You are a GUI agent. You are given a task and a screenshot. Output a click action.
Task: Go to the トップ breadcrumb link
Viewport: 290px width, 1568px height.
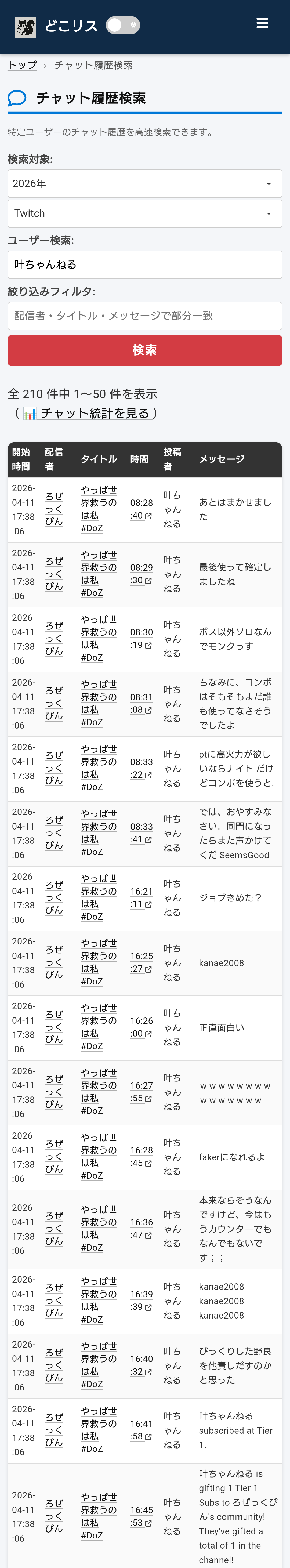[x=22, y=65]
